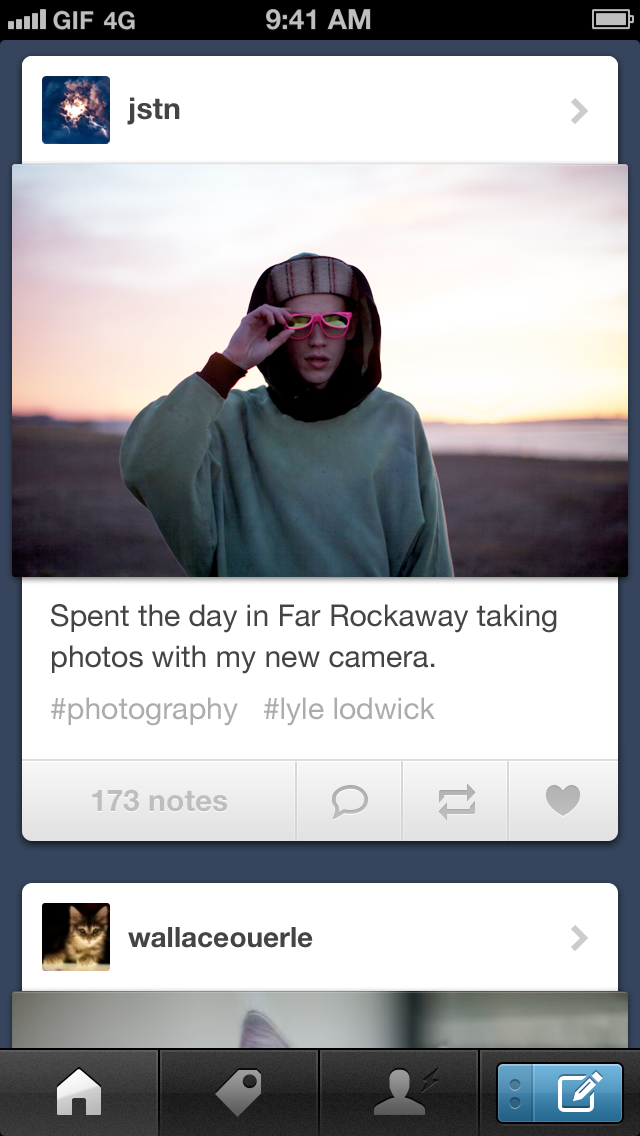Tap the #photography tag
640x1136 pixels.
click(144, 710)
